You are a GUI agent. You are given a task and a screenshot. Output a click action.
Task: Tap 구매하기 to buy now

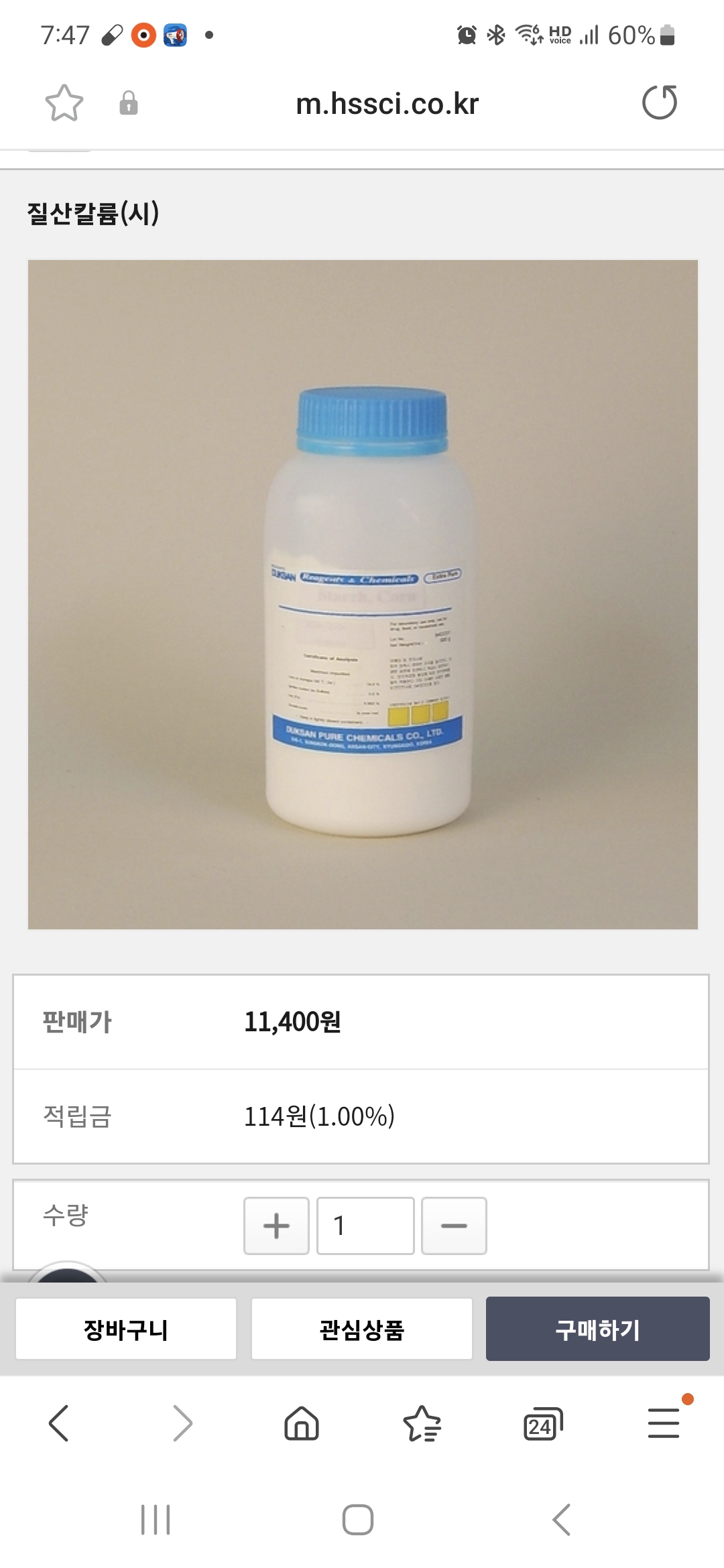[x=597, y=1329]
